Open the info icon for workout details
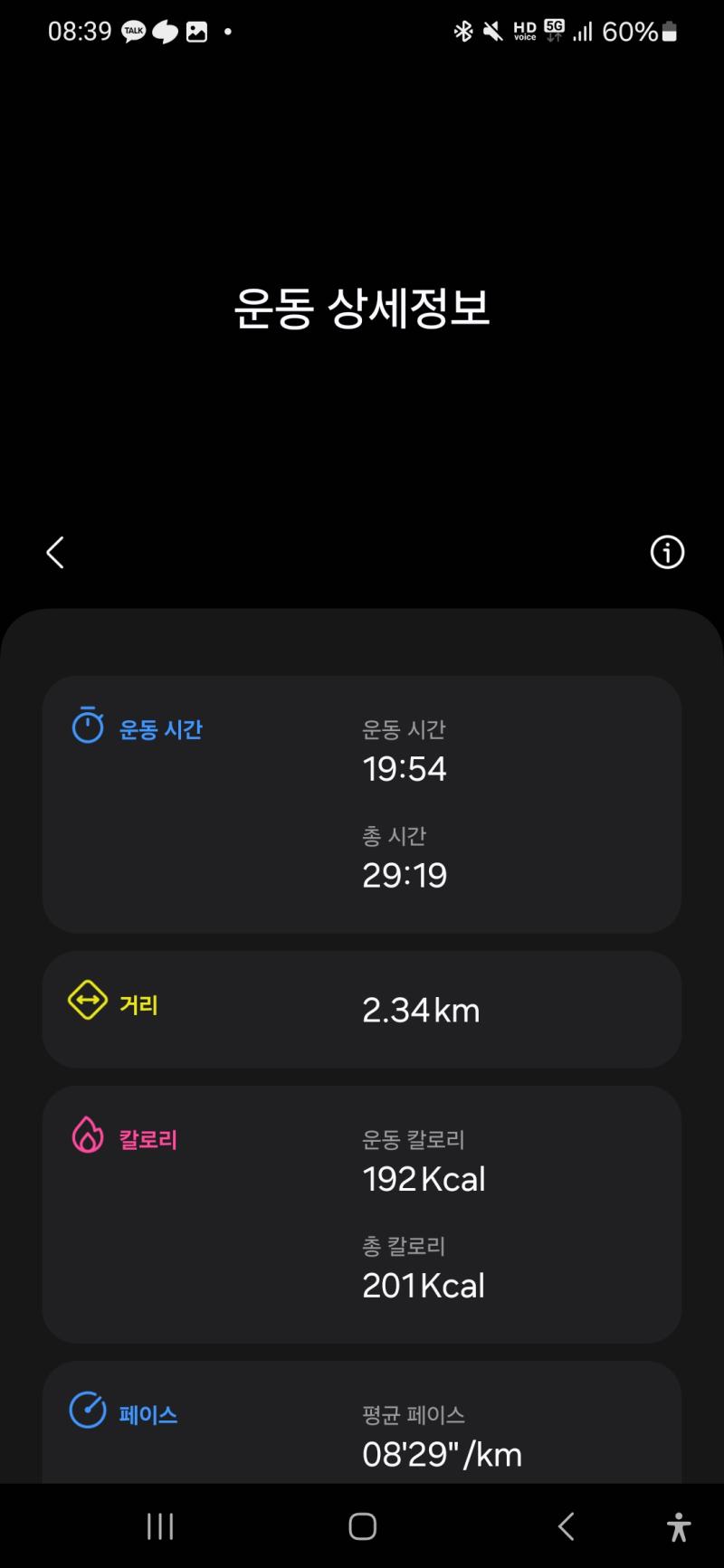Screen dimensions: 724x1568 (668, 552)
